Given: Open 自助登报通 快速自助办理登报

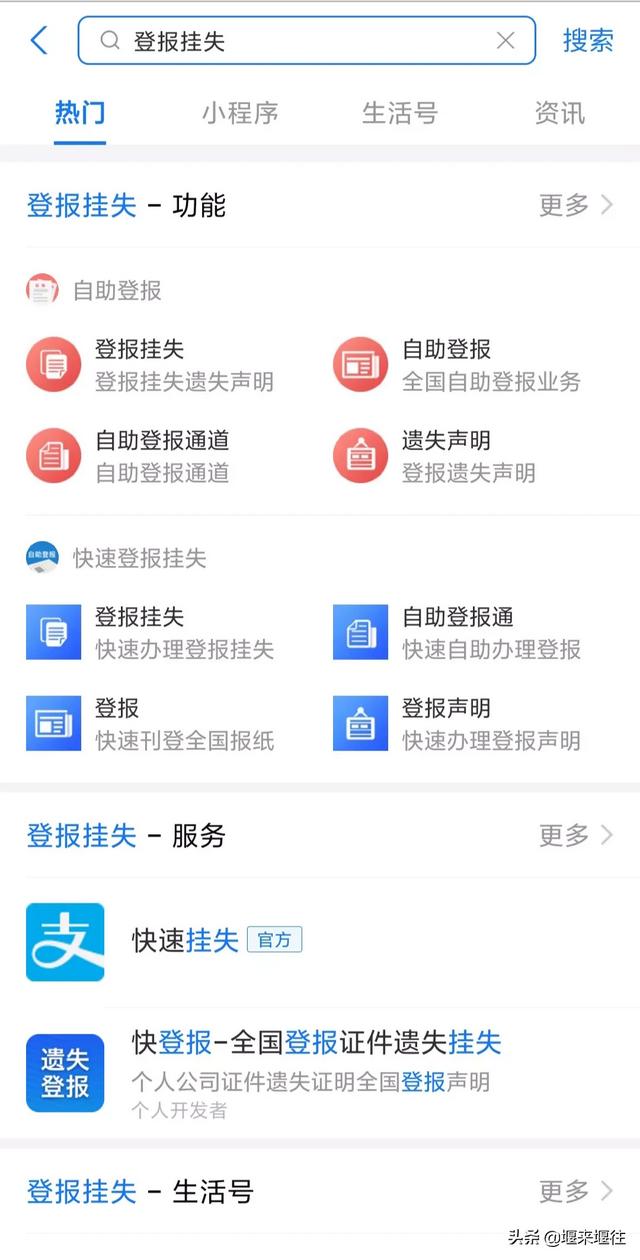Looking at the screenshot, I should pos(460,633).
